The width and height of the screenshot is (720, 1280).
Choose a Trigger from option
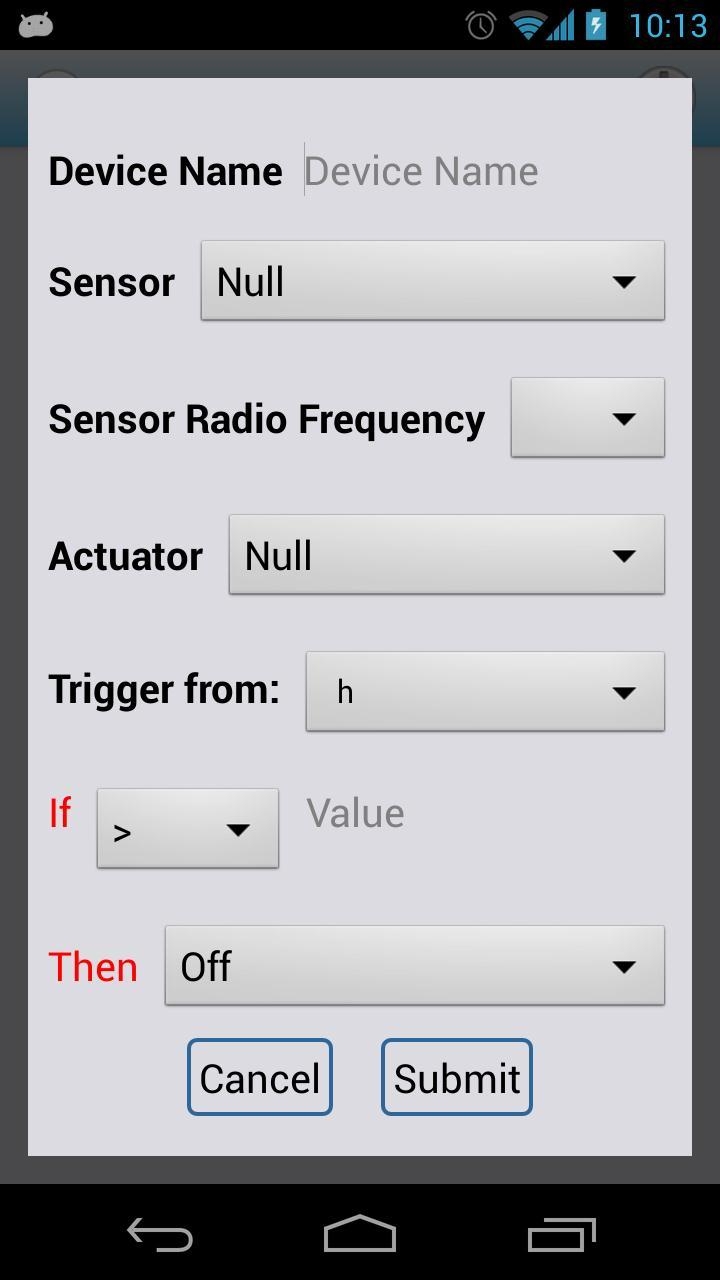(x=484, y=691)
